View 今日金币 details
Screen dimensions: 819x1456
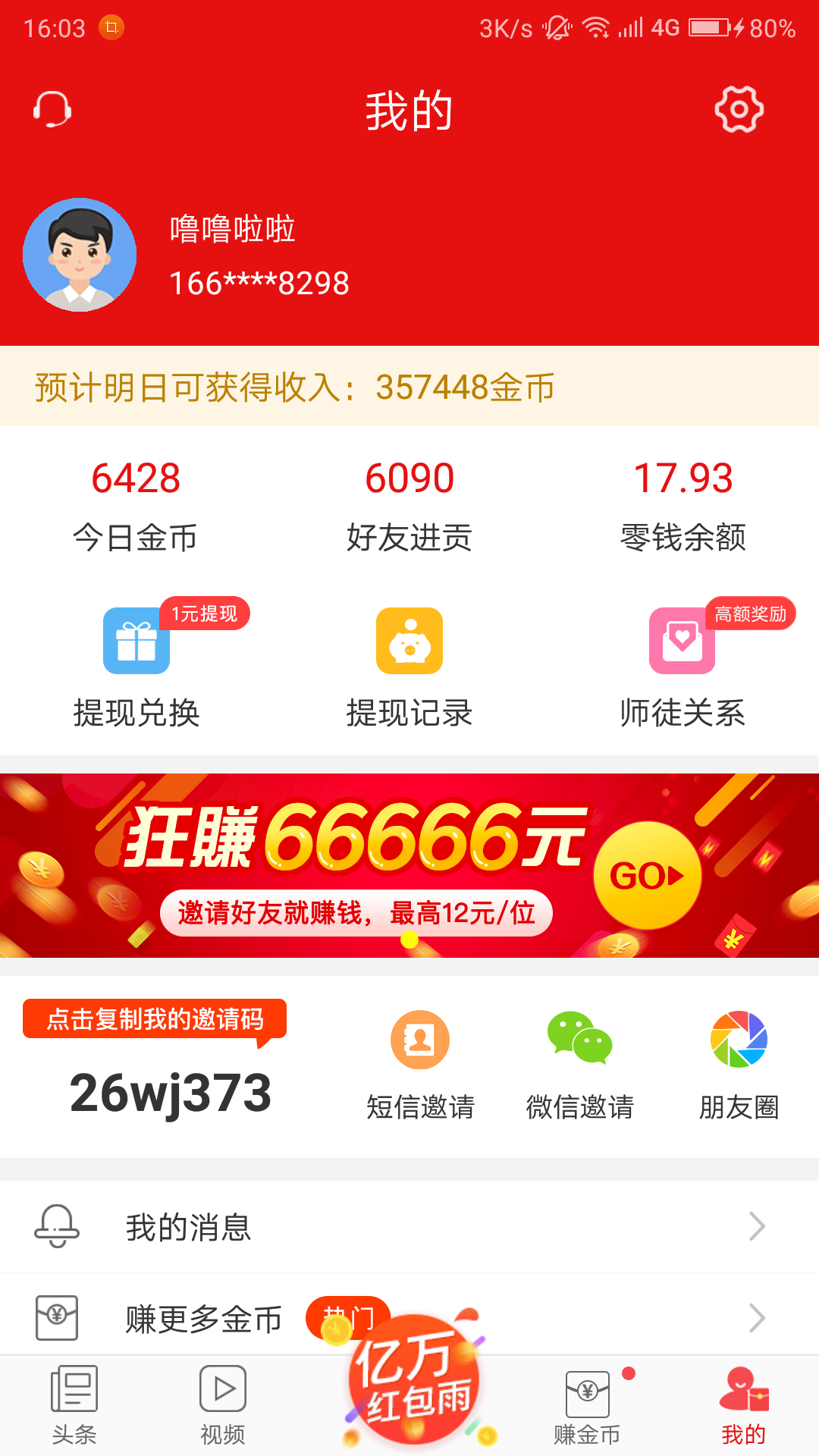pyautogui.click(x=136, y=506)
